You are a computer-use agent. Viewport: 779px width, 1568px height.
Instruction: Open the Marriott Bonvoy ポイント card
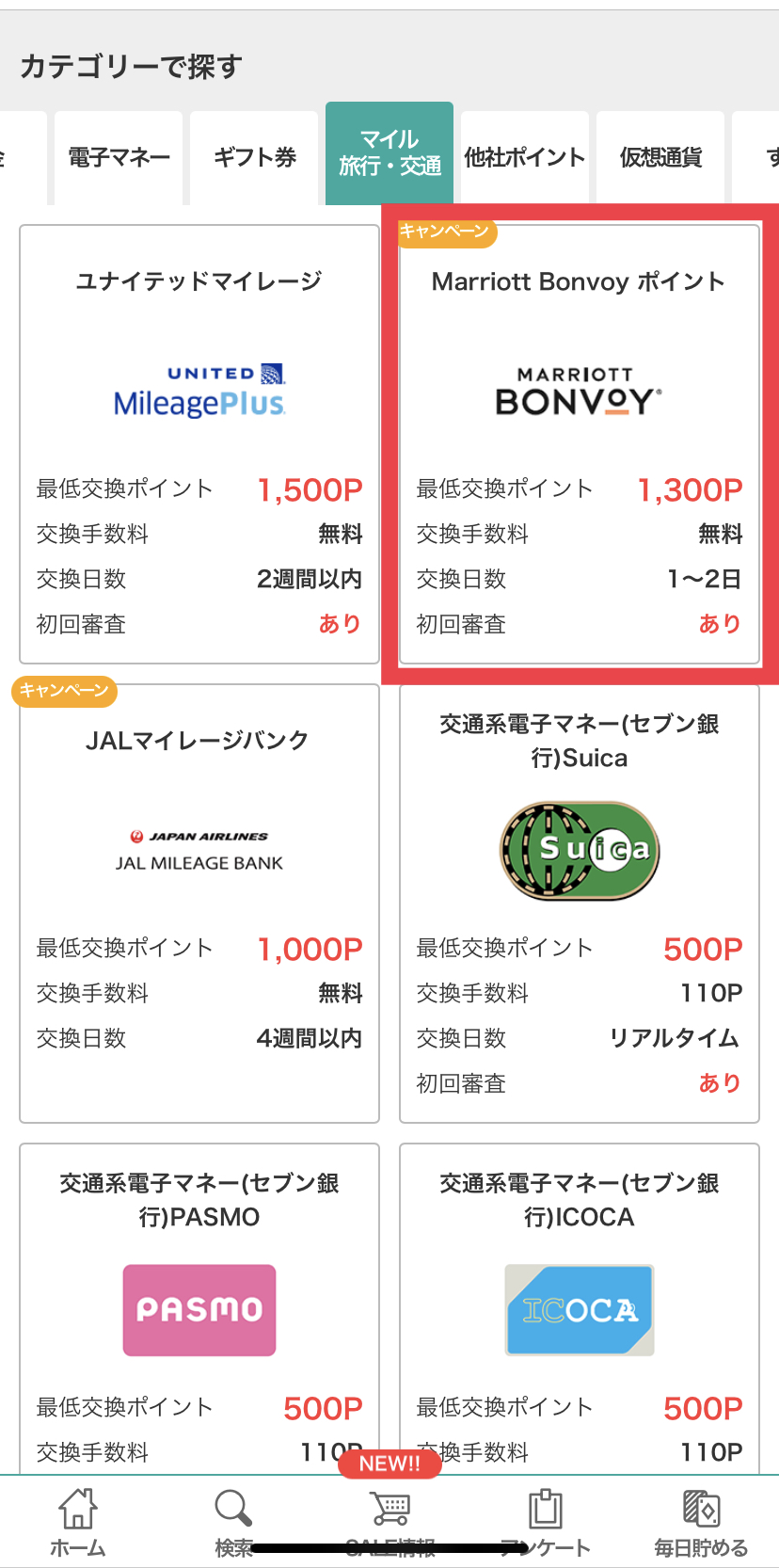point(580,444)
